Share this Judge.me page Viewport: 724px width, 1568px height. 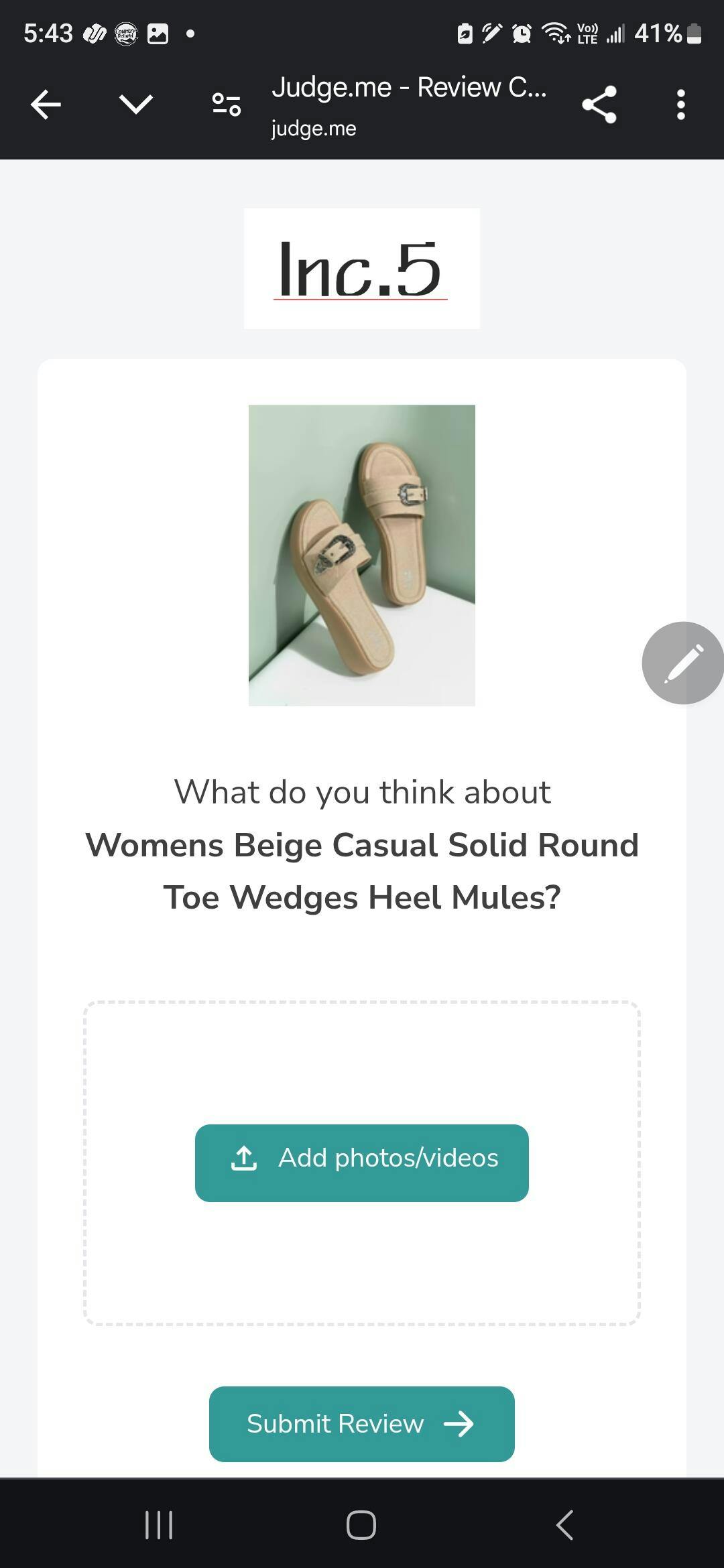click(x=599, y=105)
